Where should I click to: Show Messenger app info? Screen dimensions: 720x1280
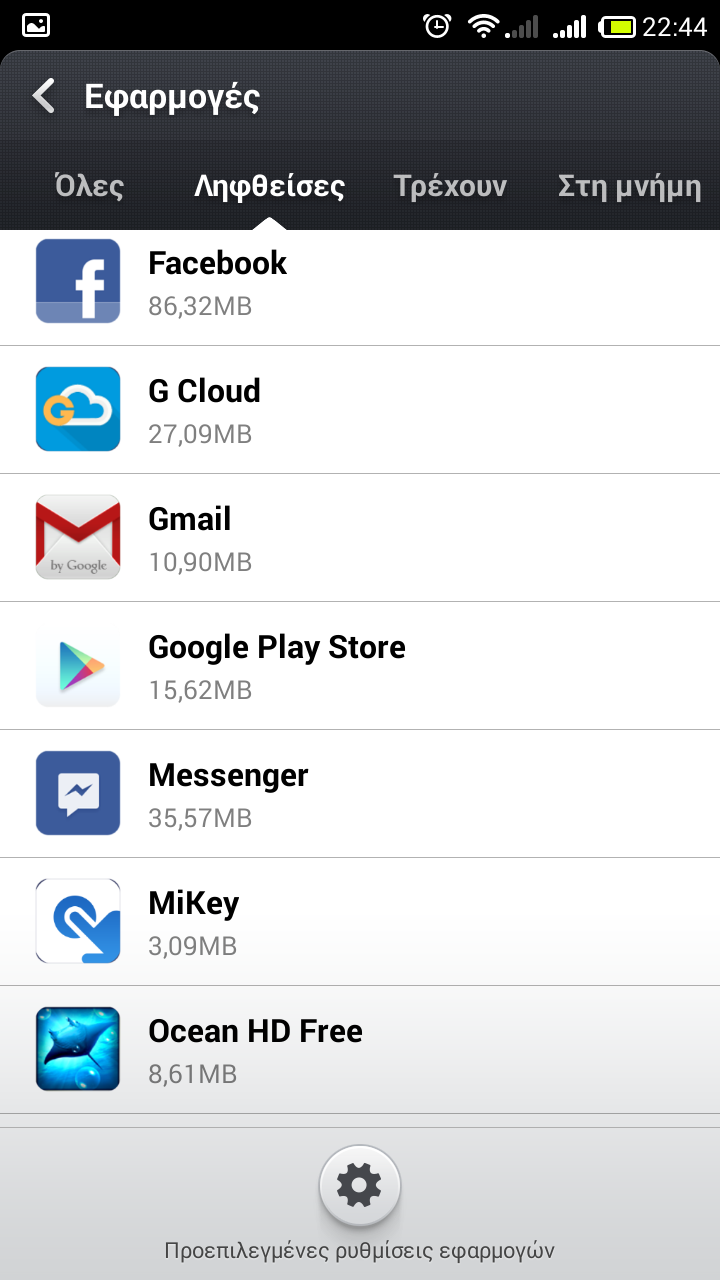coord(360,794)
